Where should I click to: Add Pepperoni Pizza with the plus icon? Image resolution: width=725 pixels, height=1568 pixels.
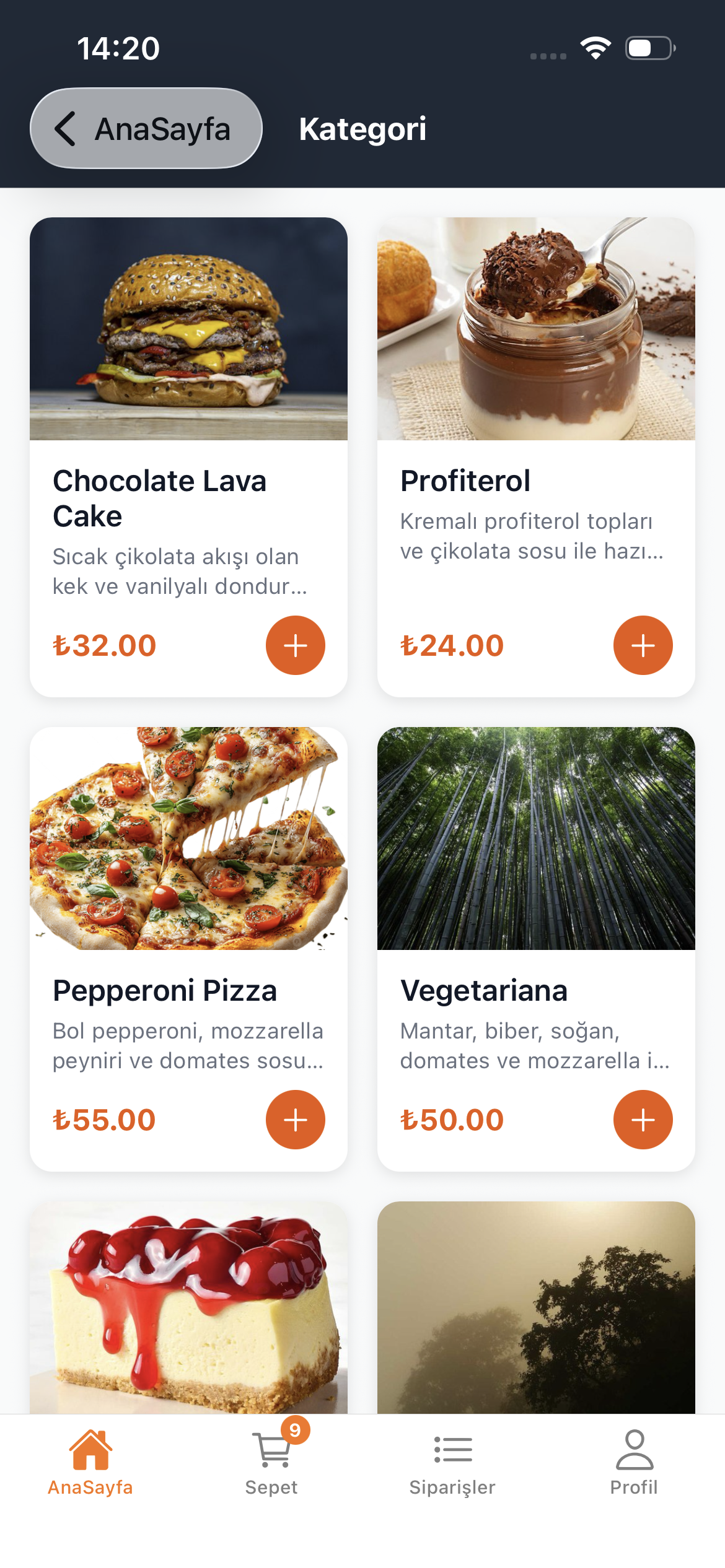tap(296, 1119)
